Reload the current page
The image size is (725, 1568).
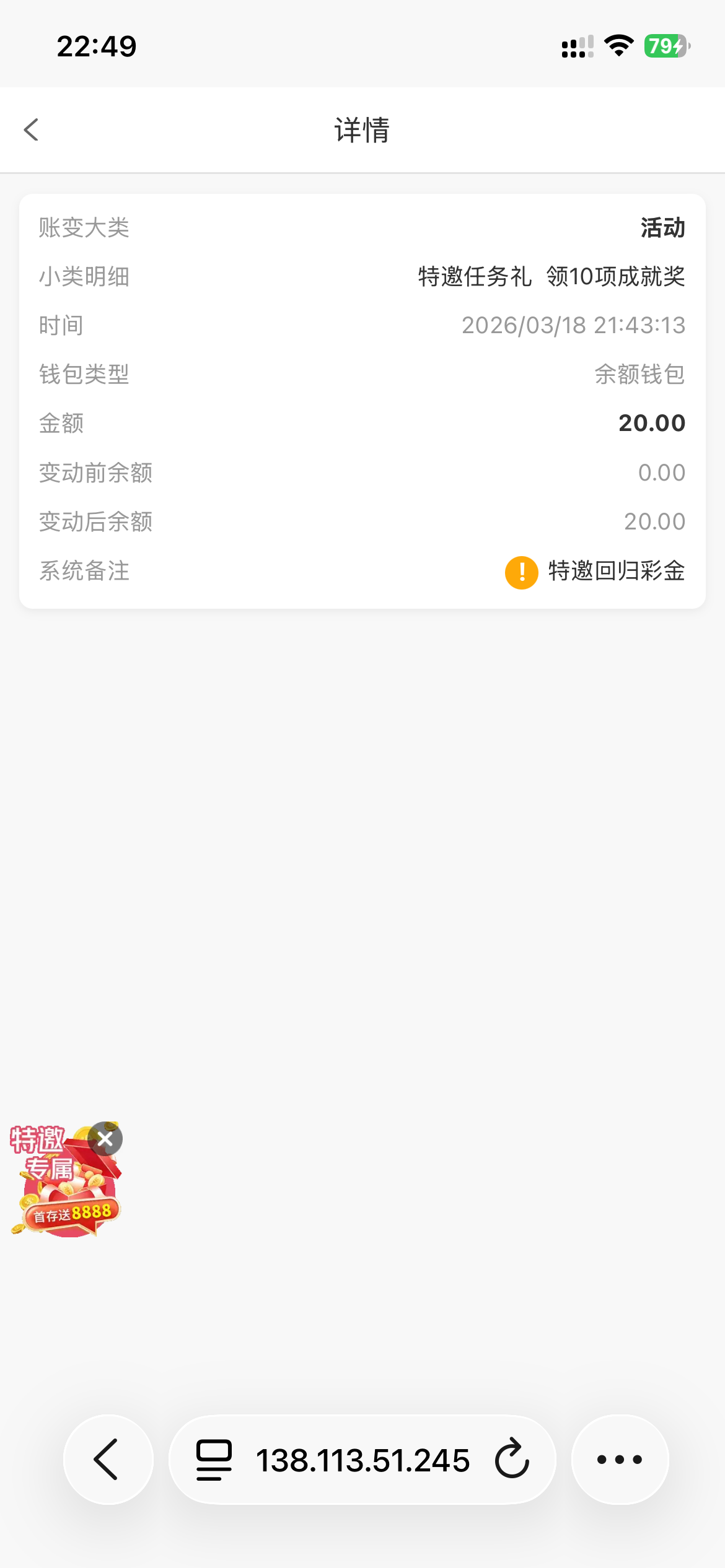coord(512,1460)
